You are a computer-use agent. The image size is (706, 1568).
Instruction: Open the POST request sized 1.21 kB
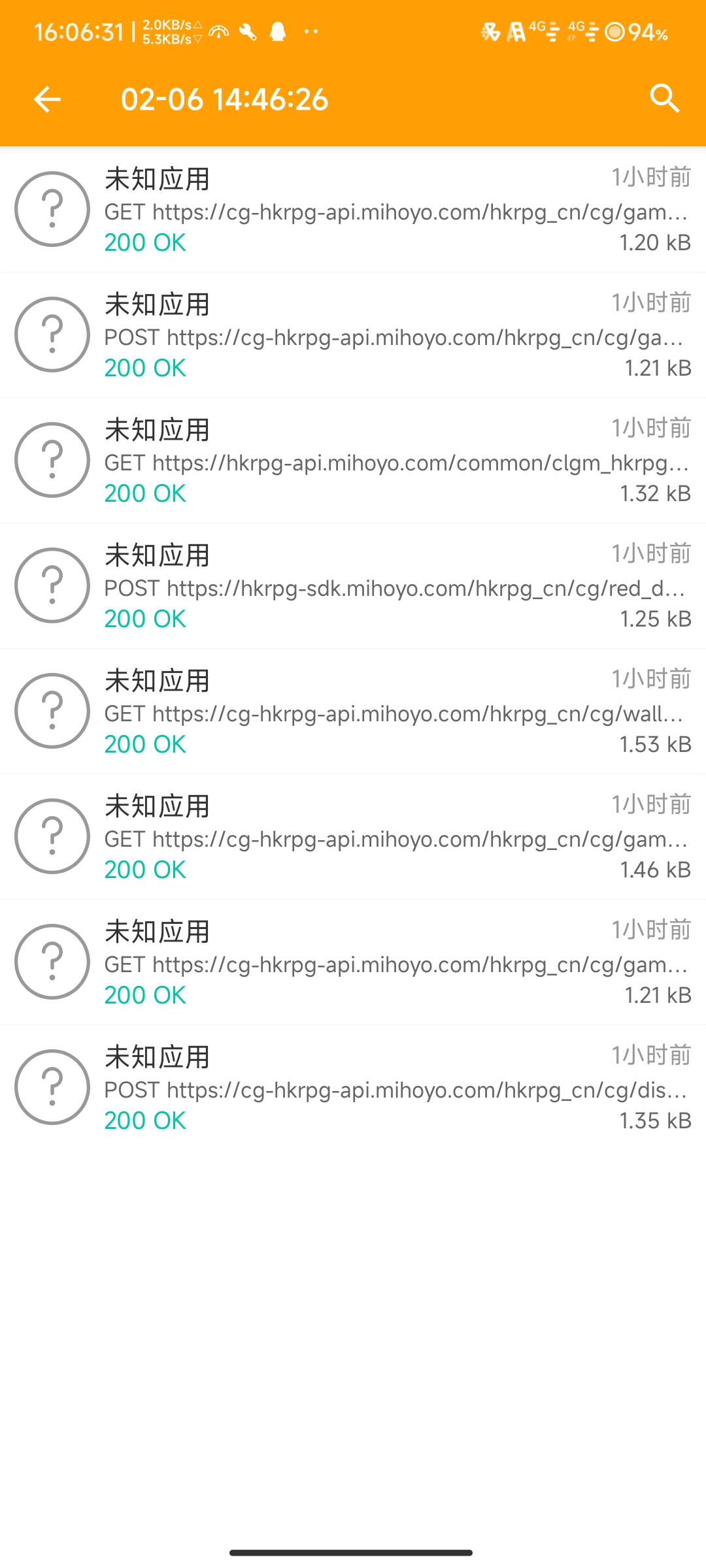tap(353, 335)
